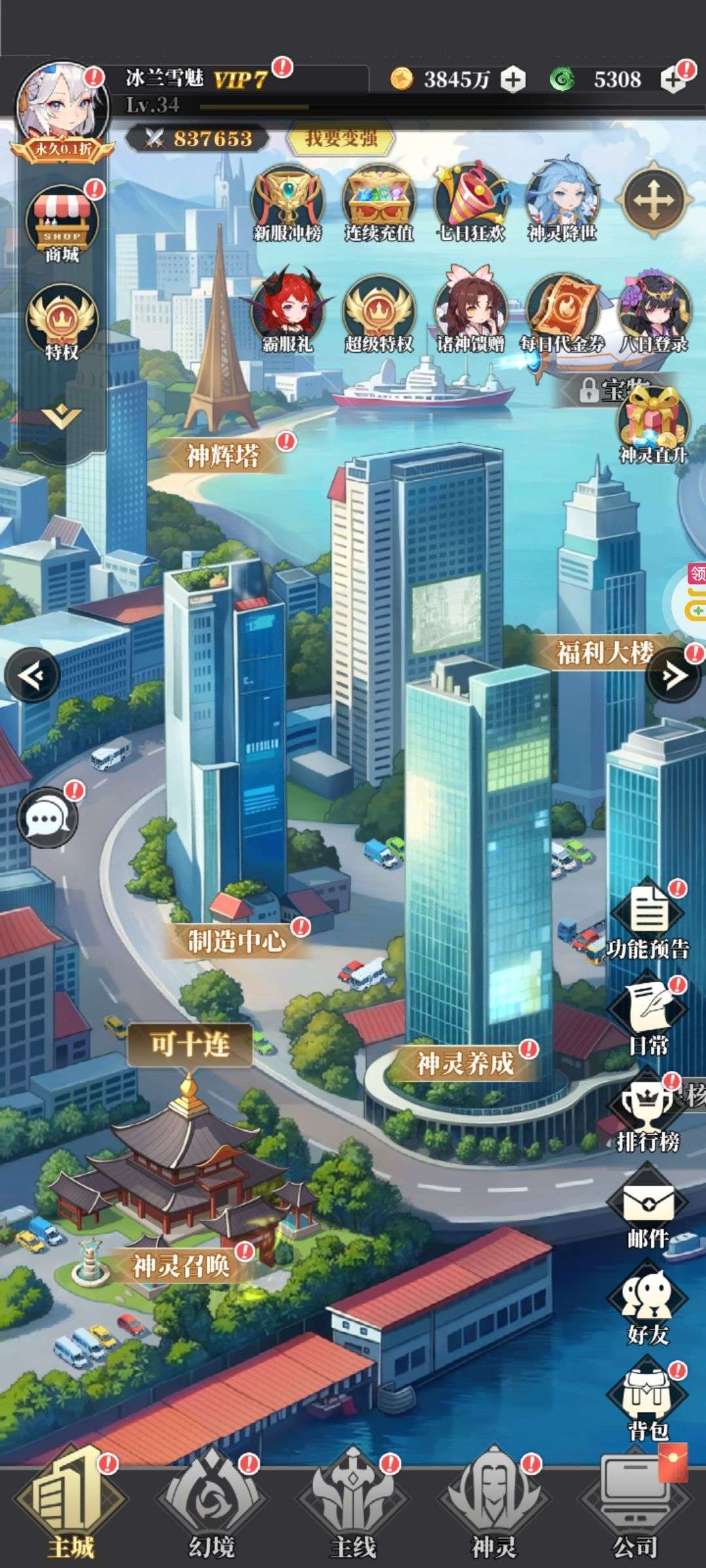
Task: Open the 连续充值 event
Action: coord(379,204)
